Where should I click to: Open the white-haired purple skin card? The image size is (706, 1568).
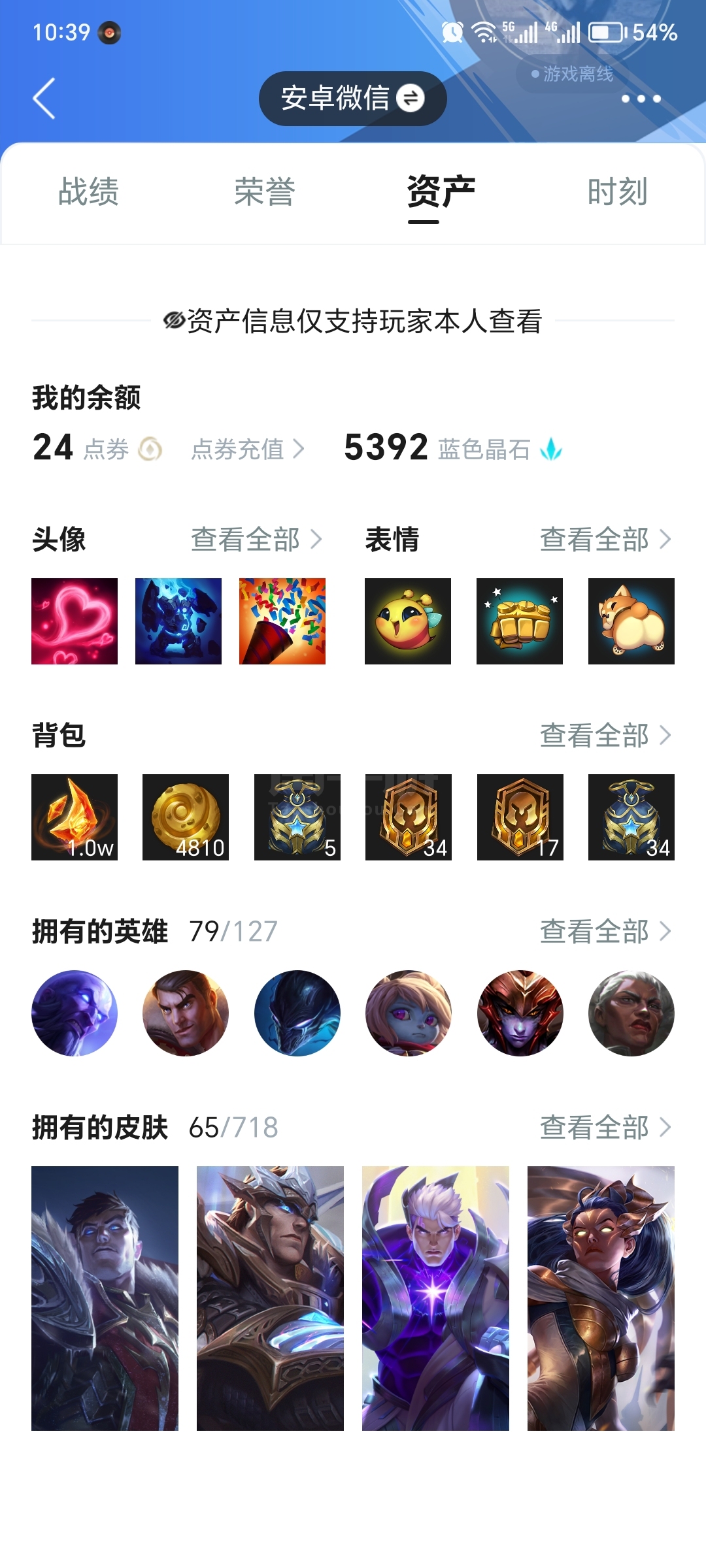(435, 1298)
